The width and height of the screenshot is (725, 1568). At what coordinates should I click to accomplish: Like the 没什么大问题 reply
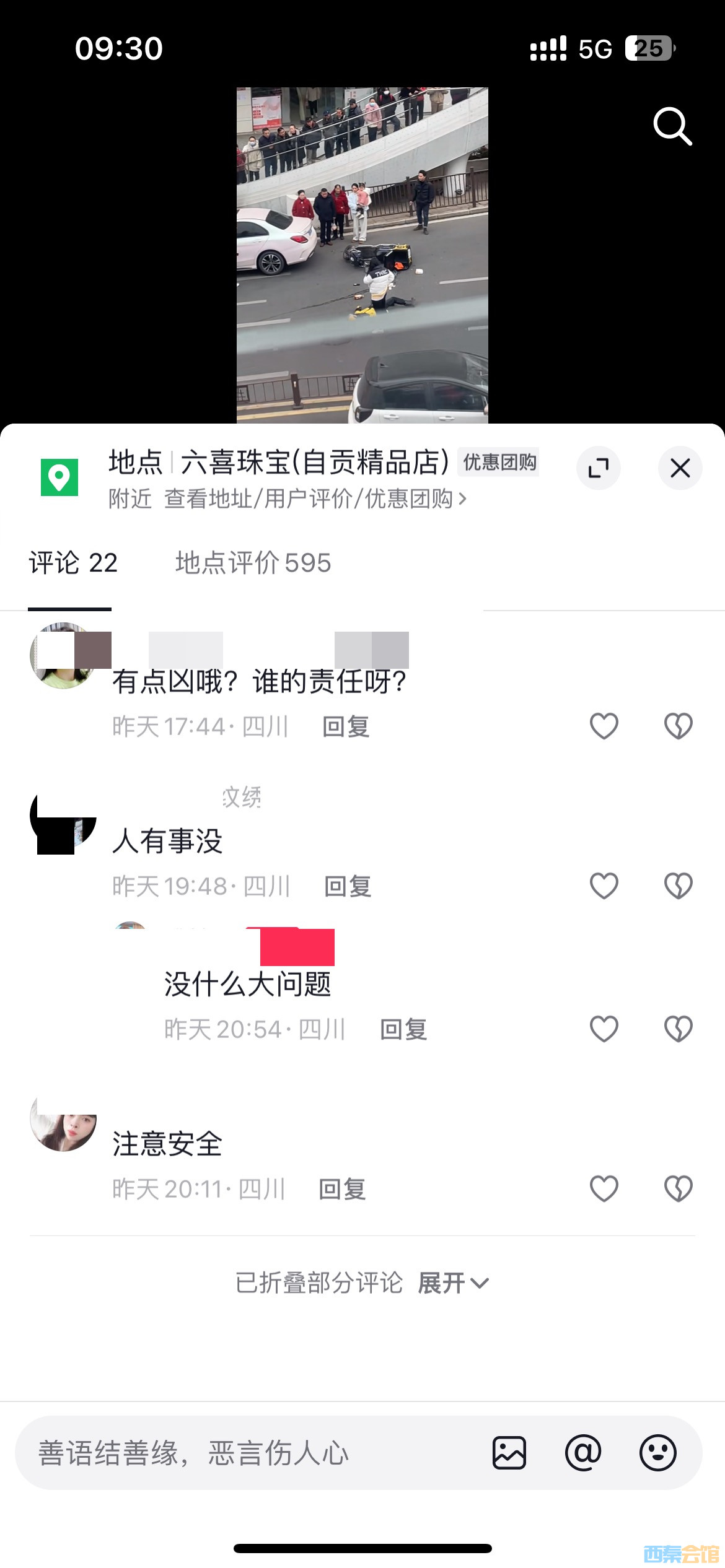(x=604, y=1029)
